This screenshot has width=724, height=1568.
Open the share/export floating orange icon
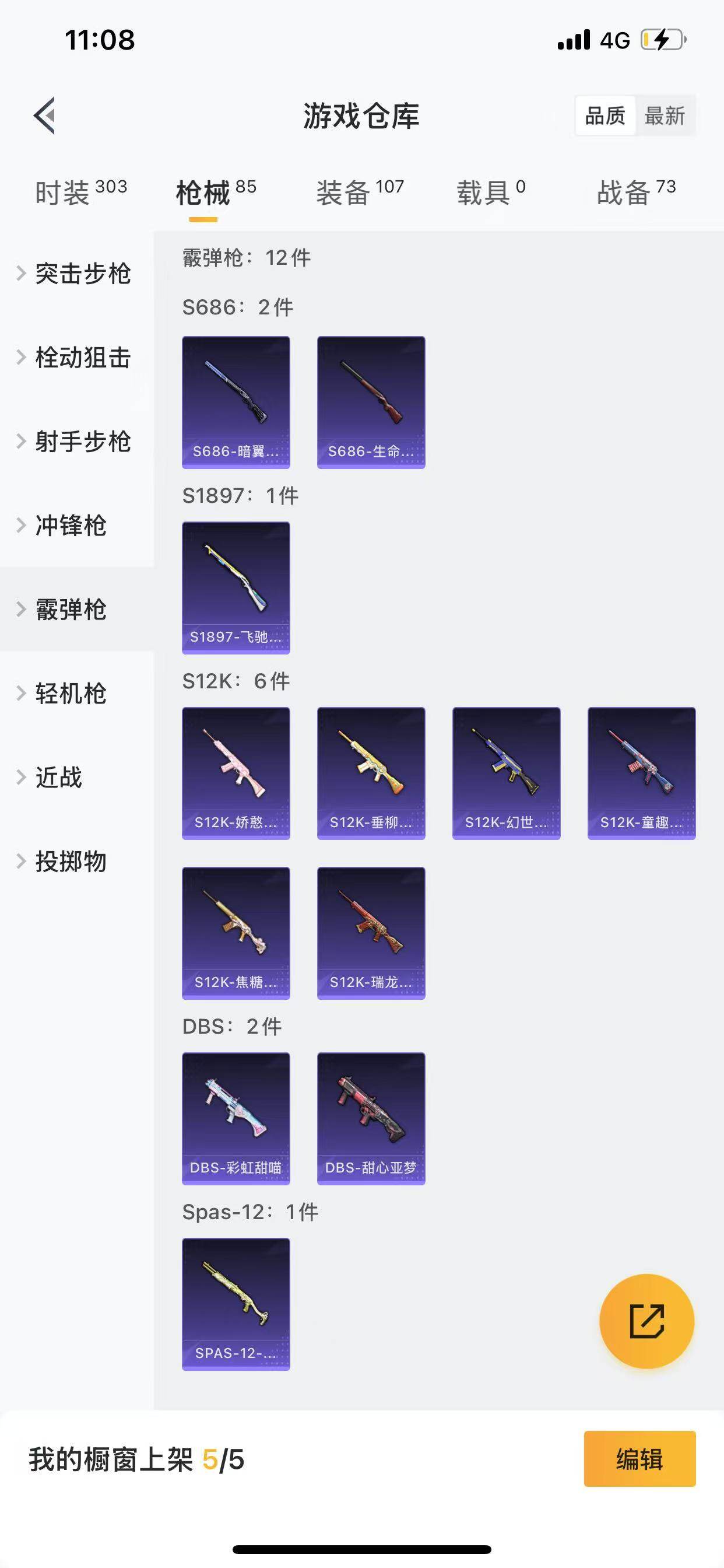[x=646, y=1322]
